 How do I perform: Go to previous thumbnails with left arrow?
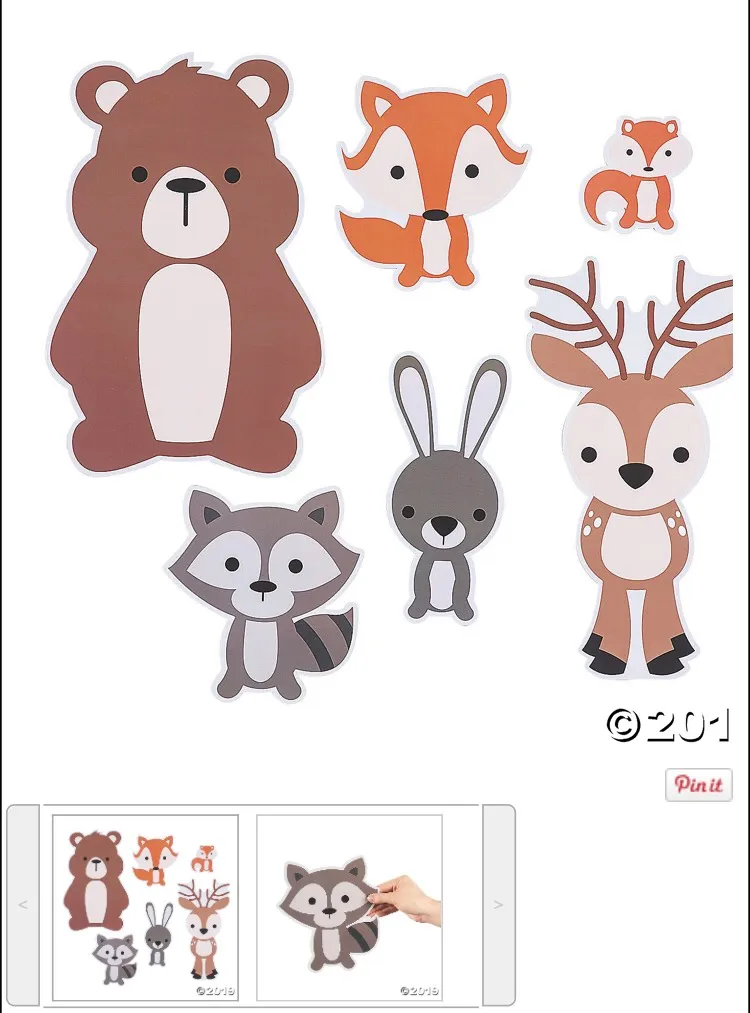click(x=23, y=905)
